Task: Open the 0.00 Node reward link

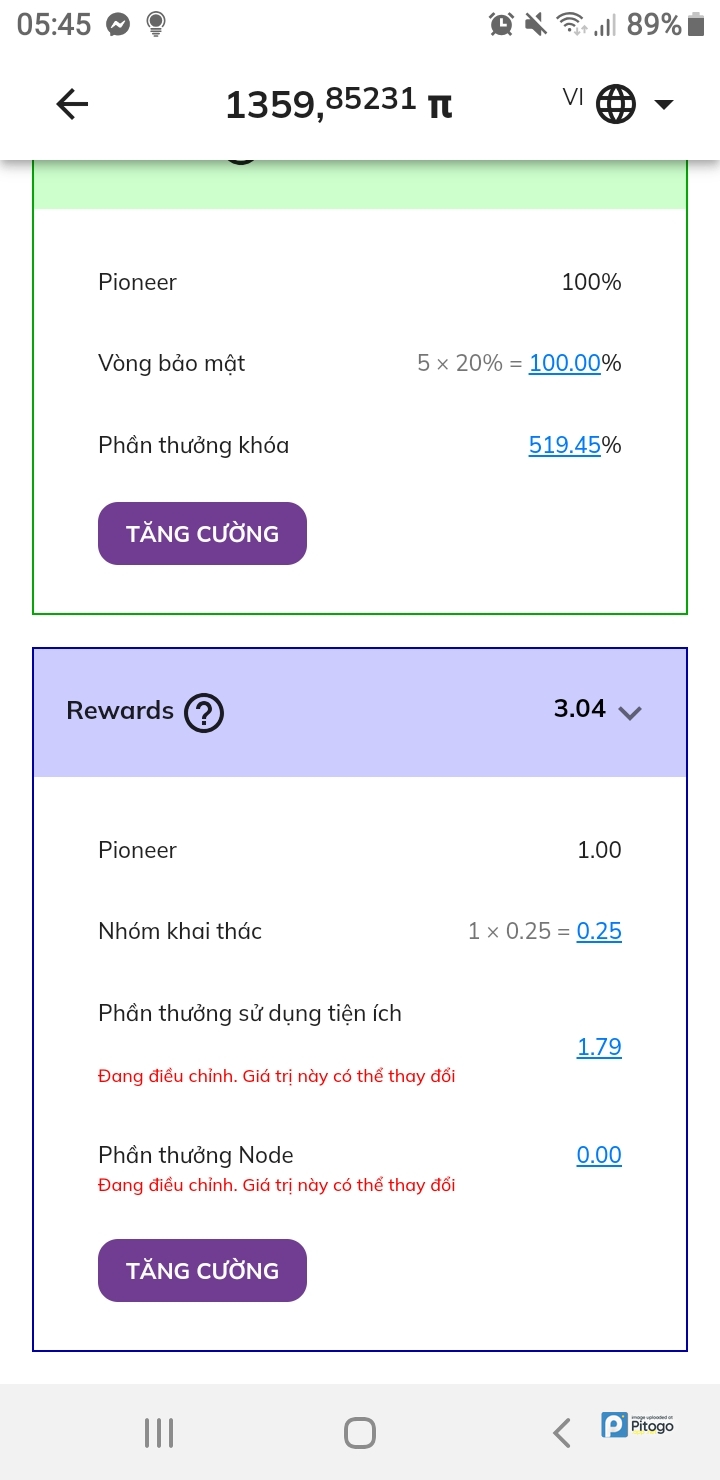Action: click(599, 1155)
